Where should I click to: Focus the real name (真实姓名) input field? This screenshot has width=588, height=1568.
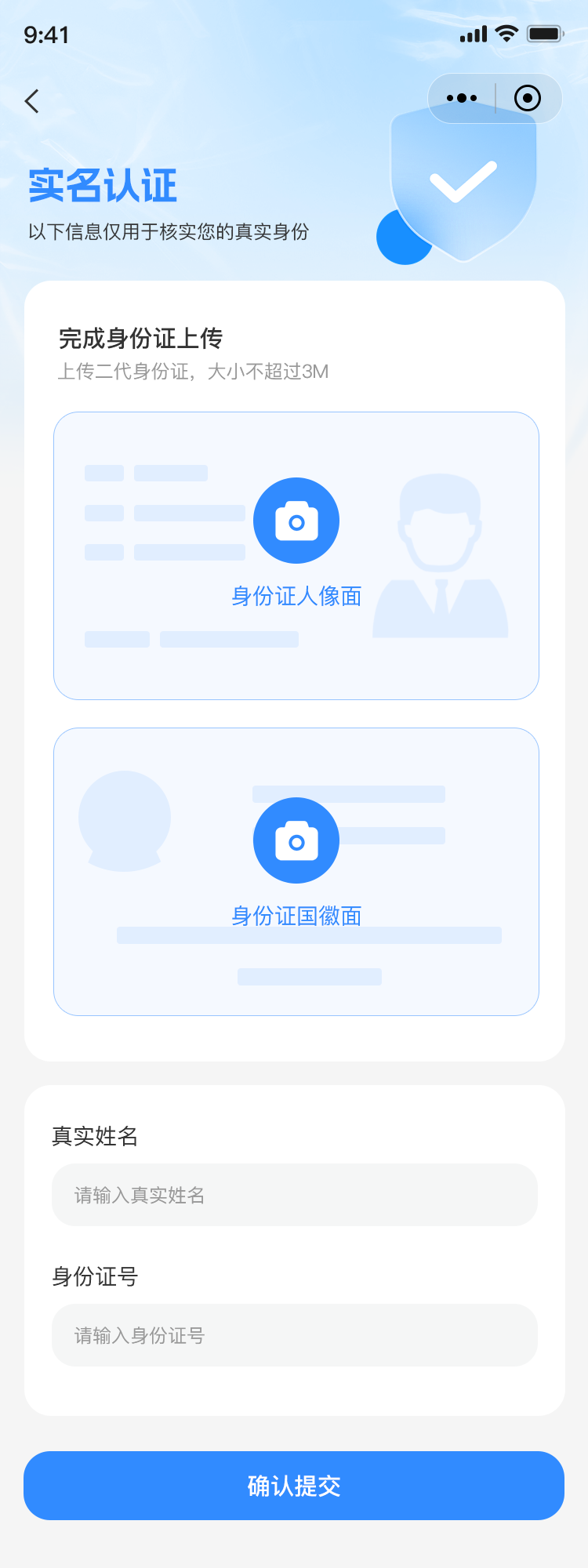pos(295,1195)
